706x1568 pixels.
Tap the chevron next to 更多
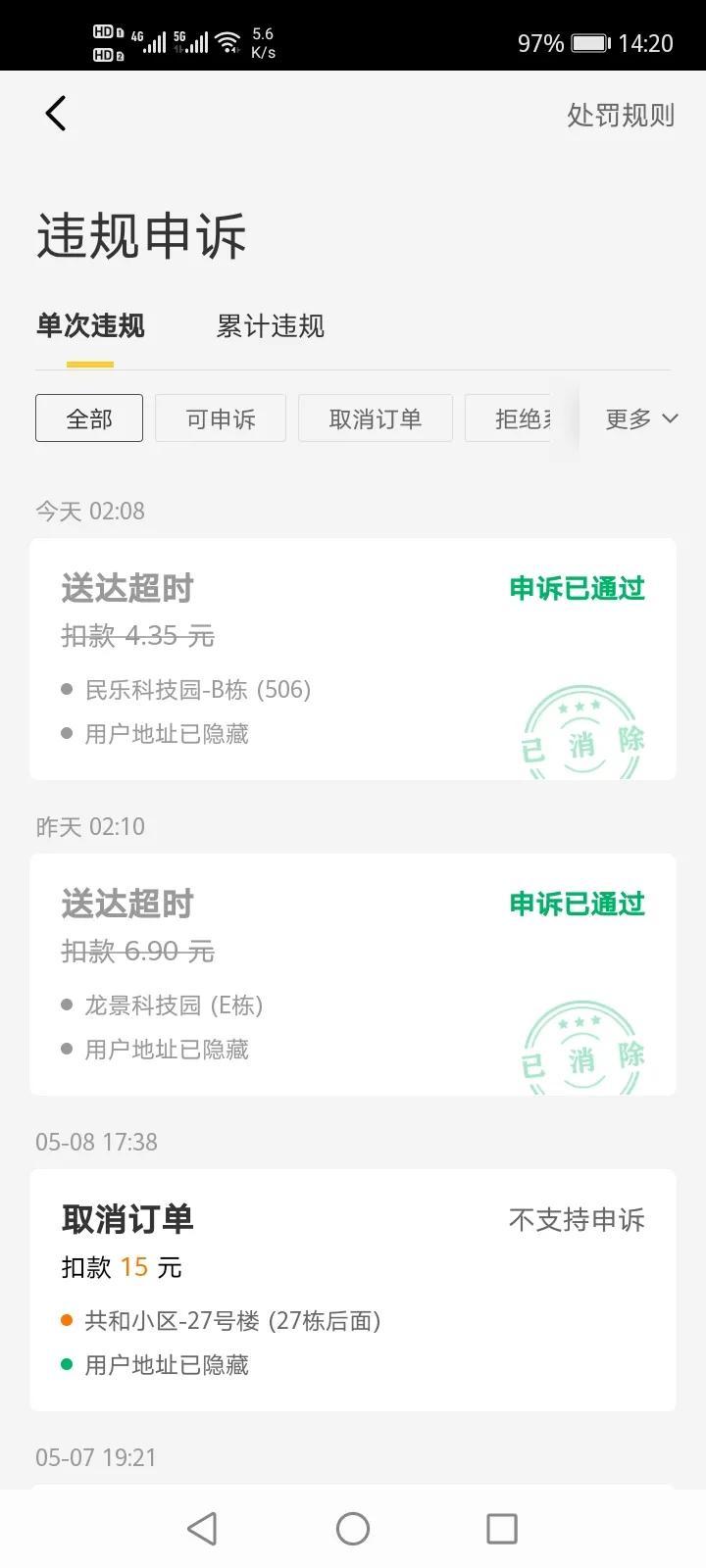click(670, 417)
